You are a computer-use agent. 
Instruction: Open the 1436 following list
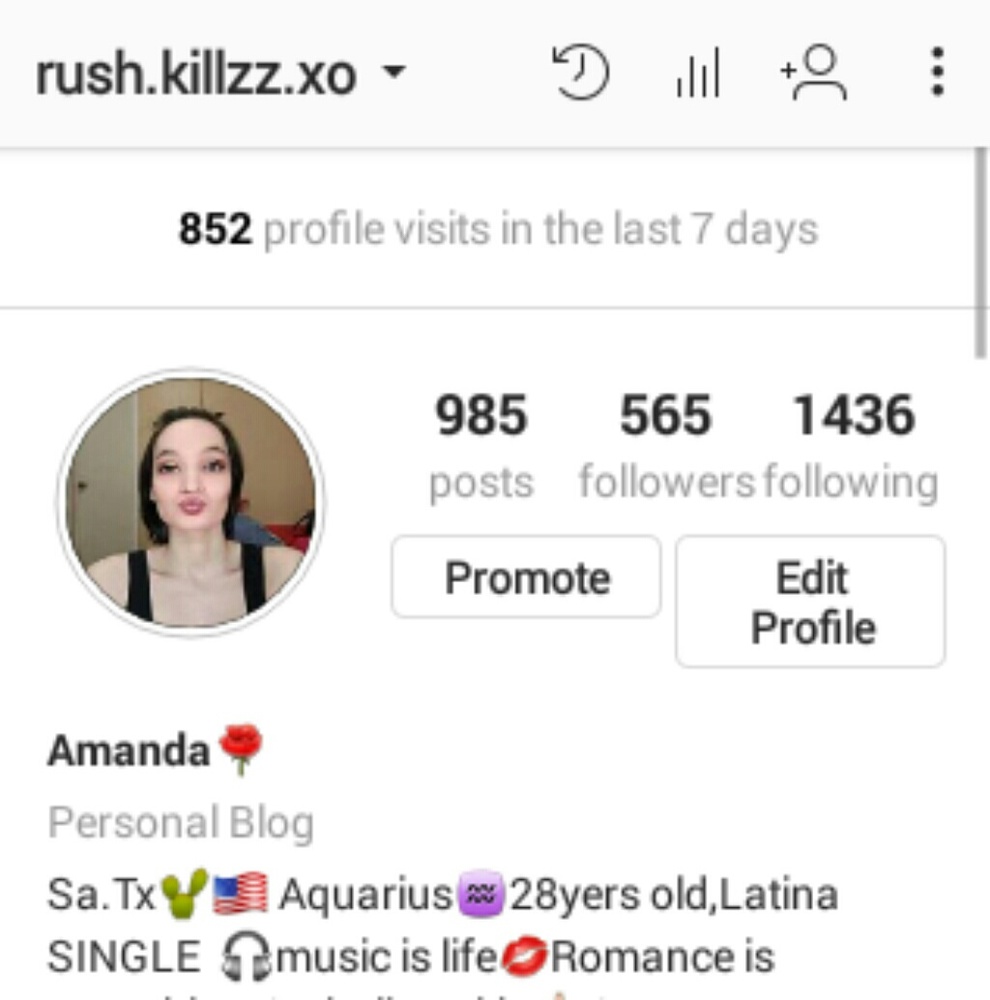[852, 445]
